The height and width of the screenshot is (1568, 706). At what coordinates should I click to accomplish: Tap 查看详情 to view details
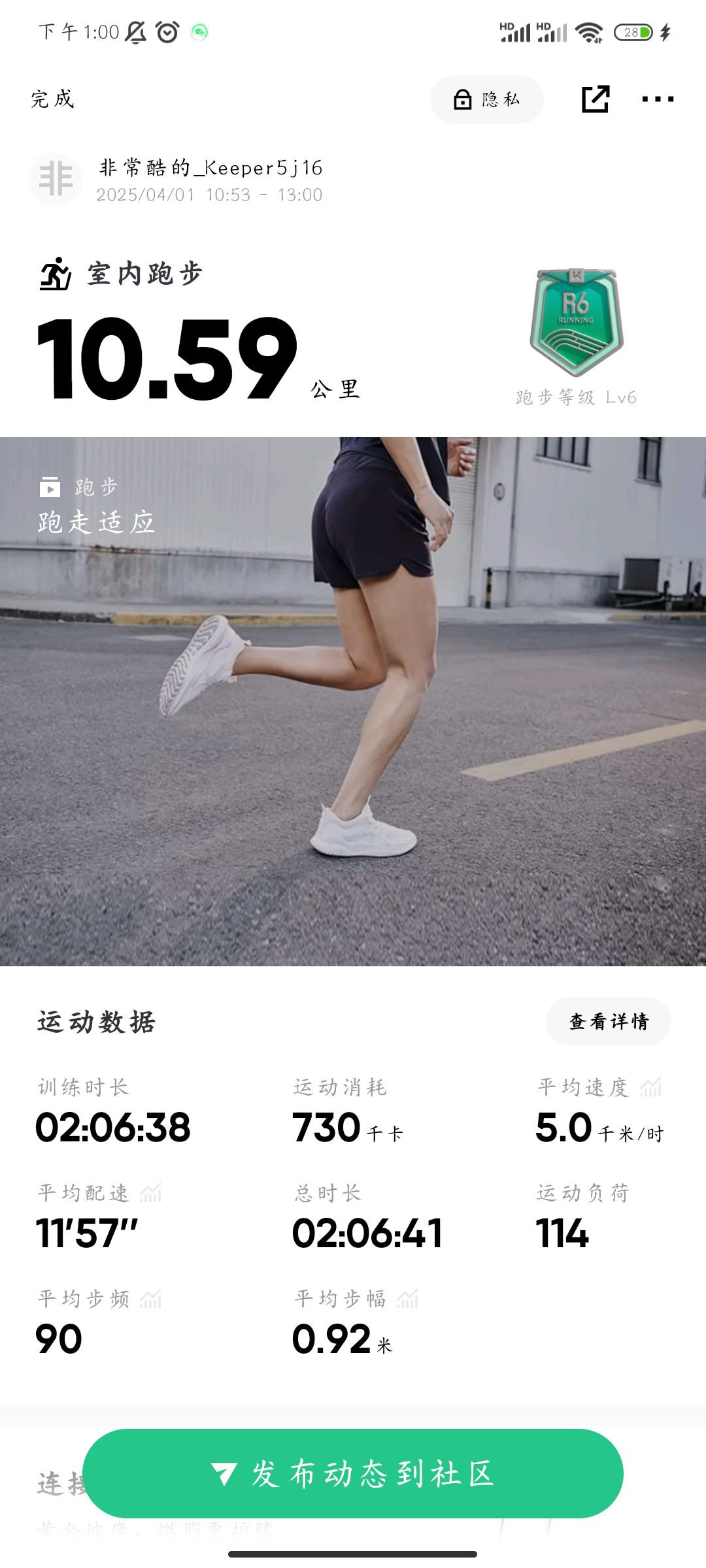pyautogui.click(x=608, y=1021)
